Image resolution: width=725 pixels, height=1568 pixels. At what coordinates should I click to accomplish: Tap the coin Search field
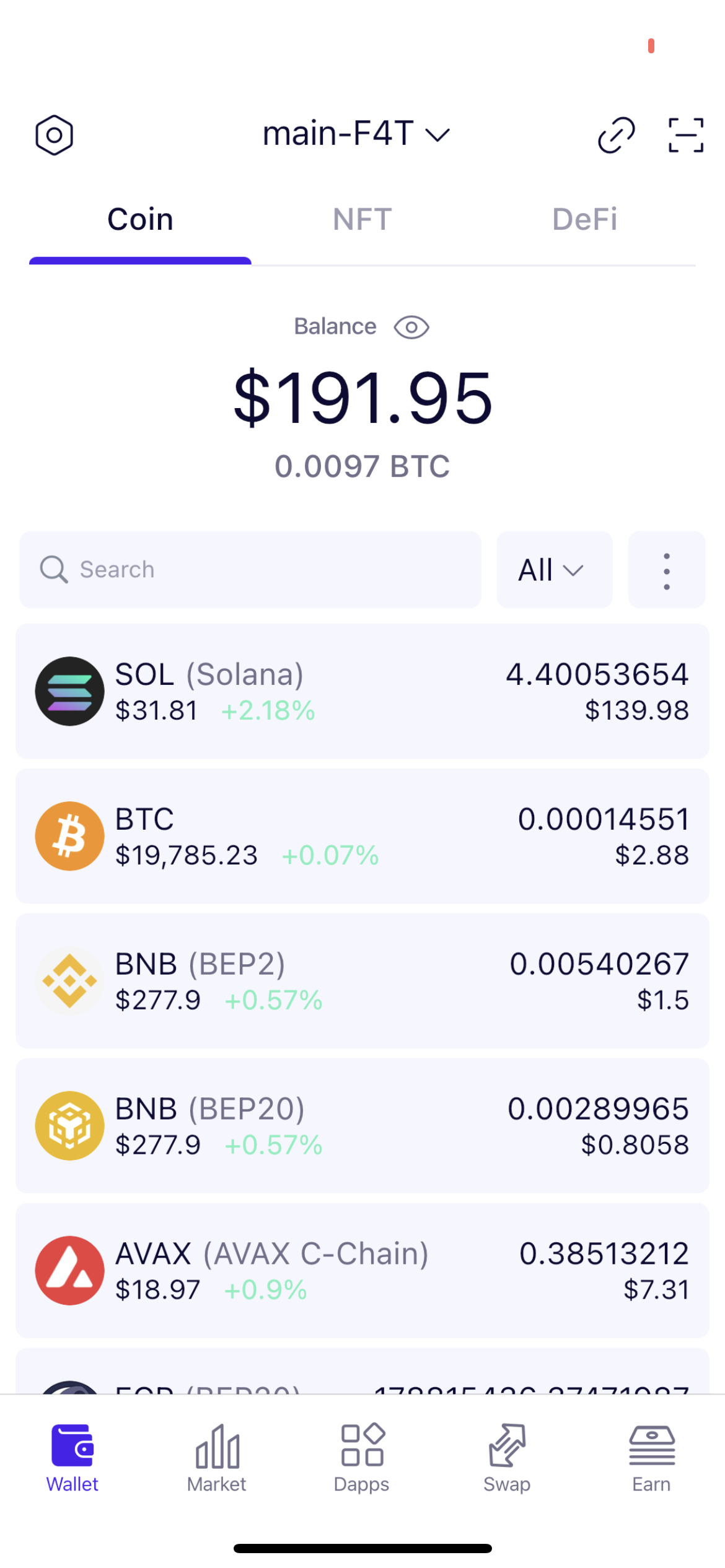250,569
